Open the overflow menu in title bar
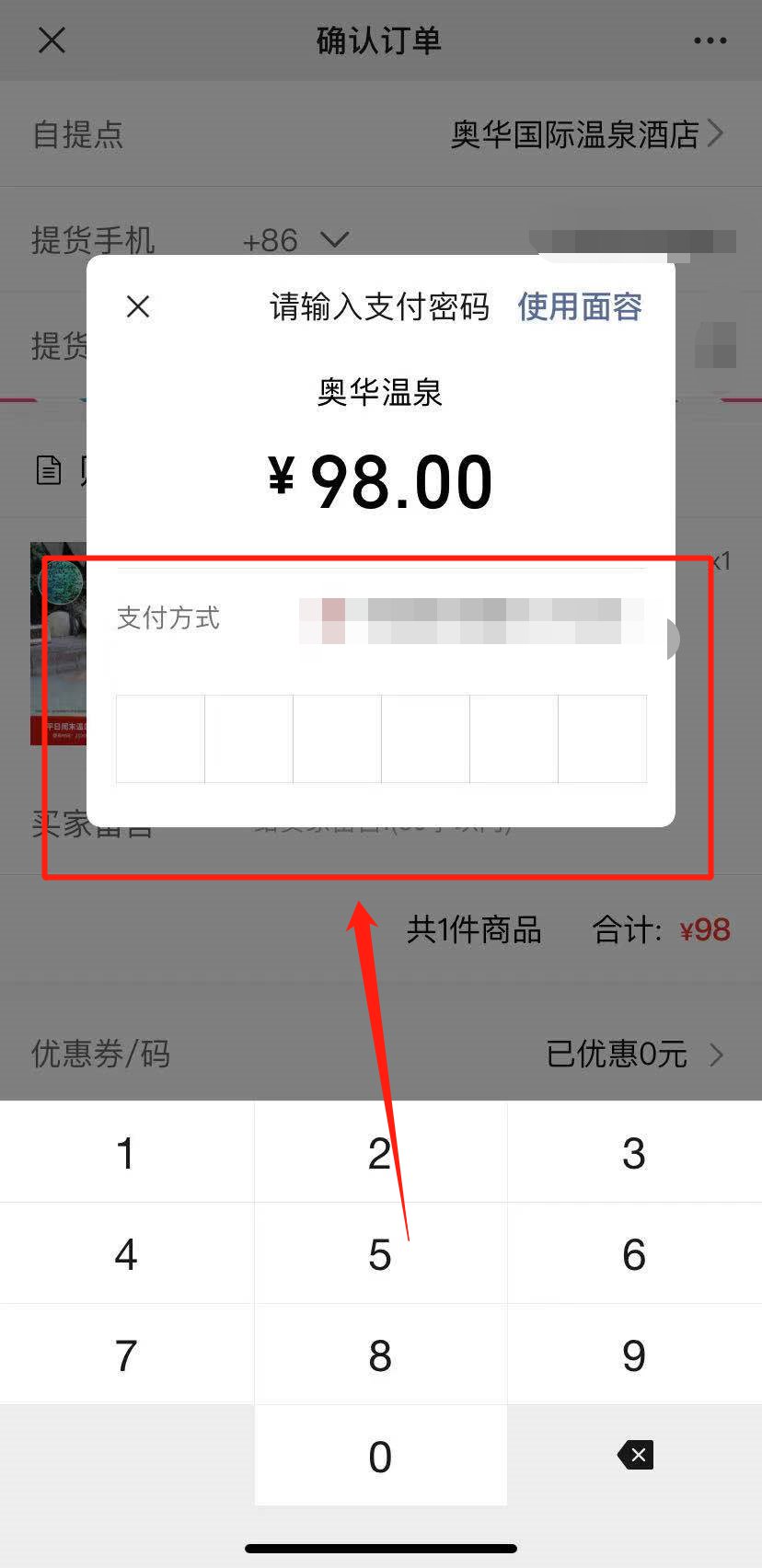The image size is (762, 1568). point(710,40)
